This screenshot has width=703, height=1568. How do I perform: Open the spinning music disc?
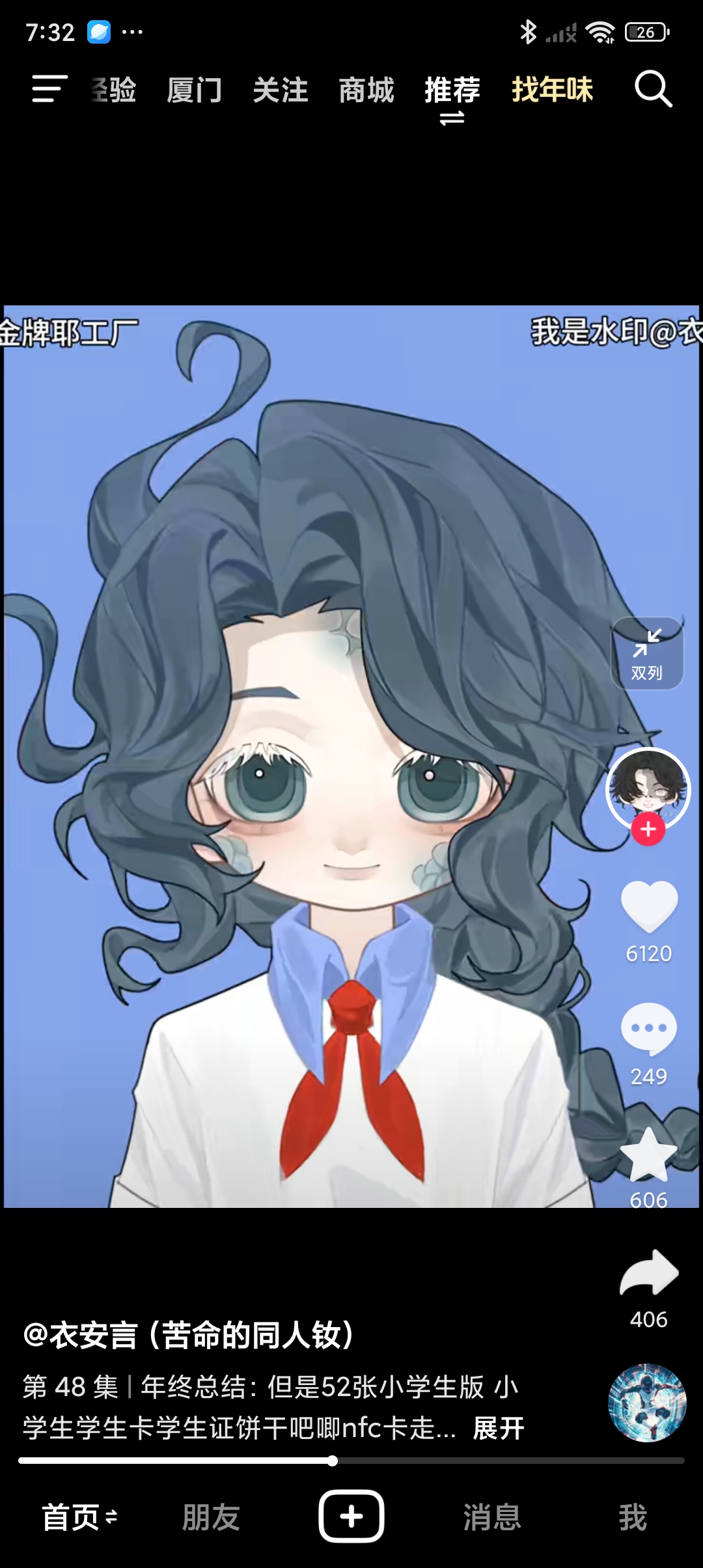(x=647, y=1403)
